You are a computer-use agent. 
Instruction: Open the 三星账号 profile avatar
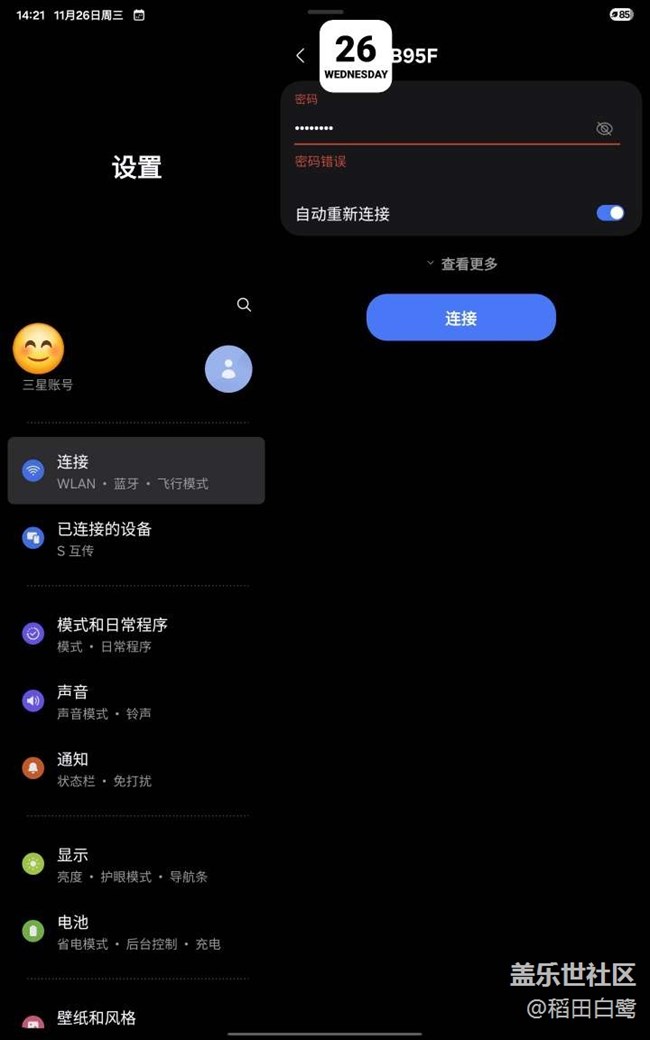[228, 369]
